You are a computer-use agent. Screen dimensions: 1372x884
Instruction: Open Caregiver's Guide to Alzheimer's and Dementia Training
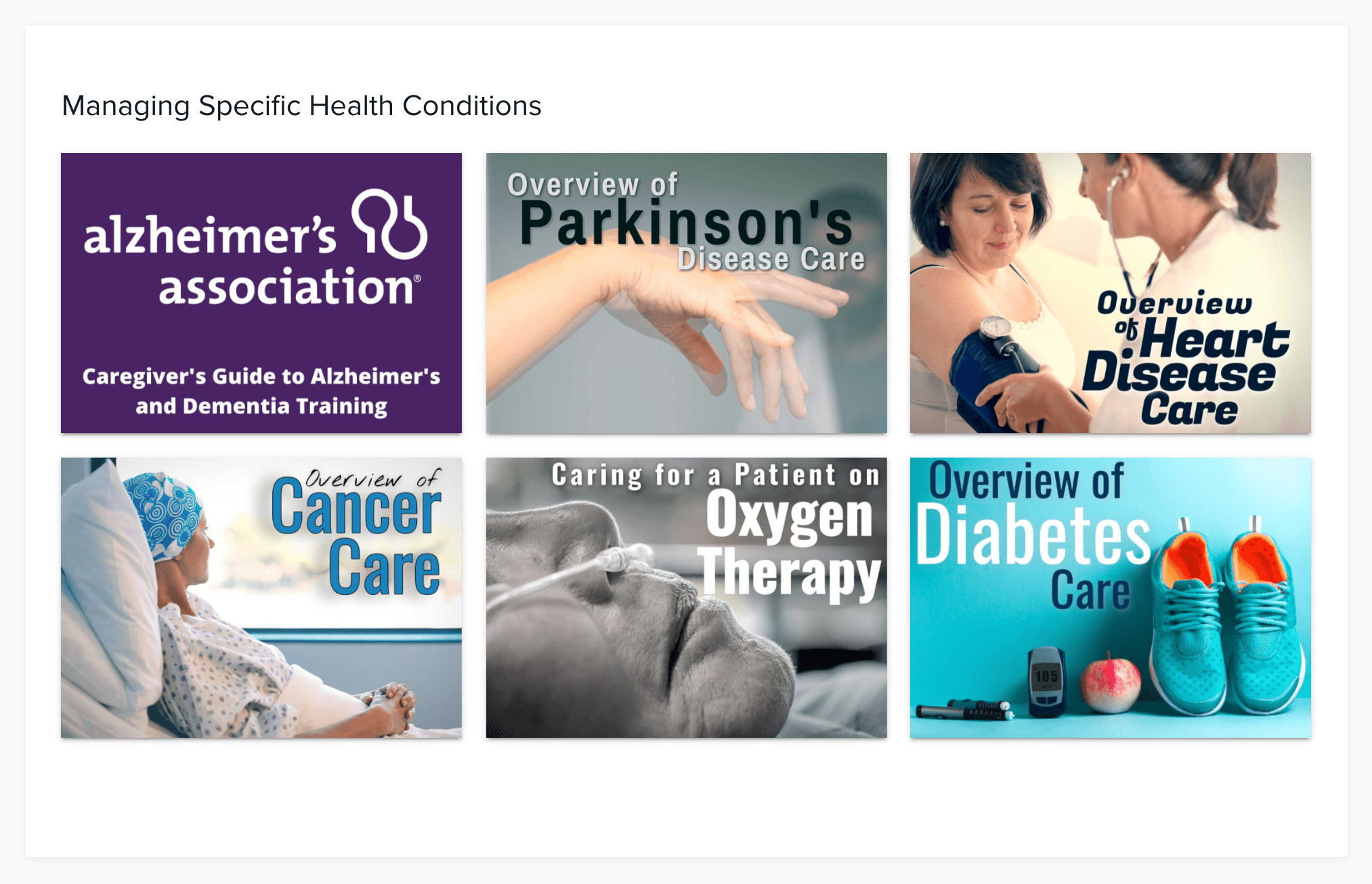[261, 293]
